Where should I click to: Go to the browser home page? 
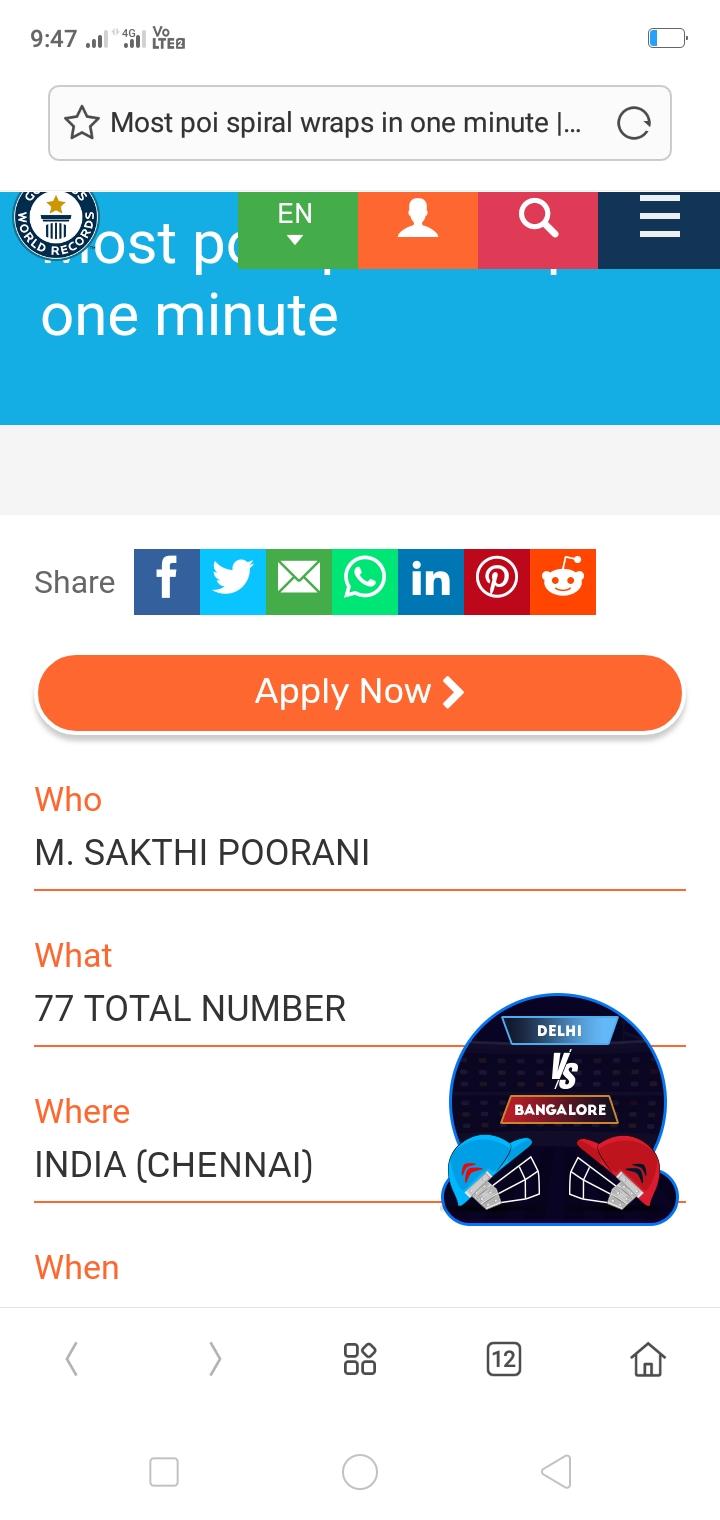click(x=648, y=1359)
